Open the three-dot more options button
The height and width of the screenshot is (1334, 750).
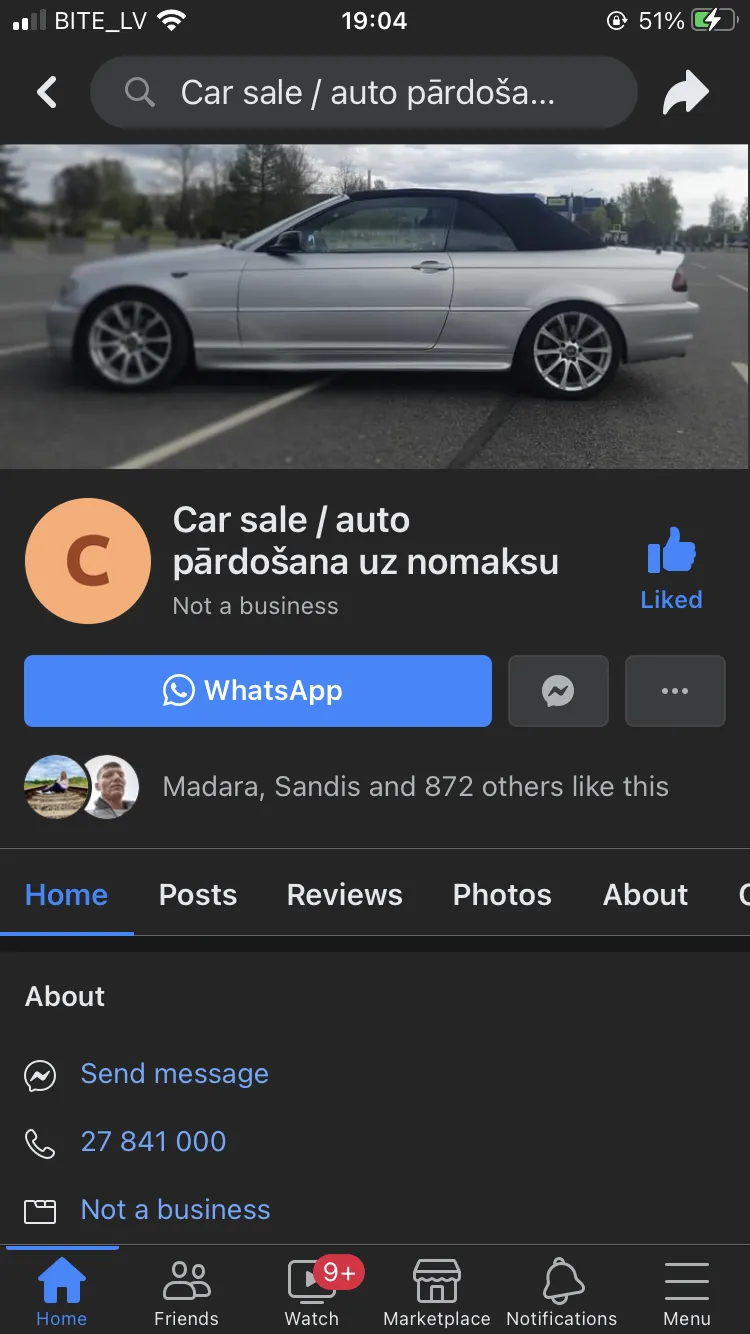pos(675,690)
